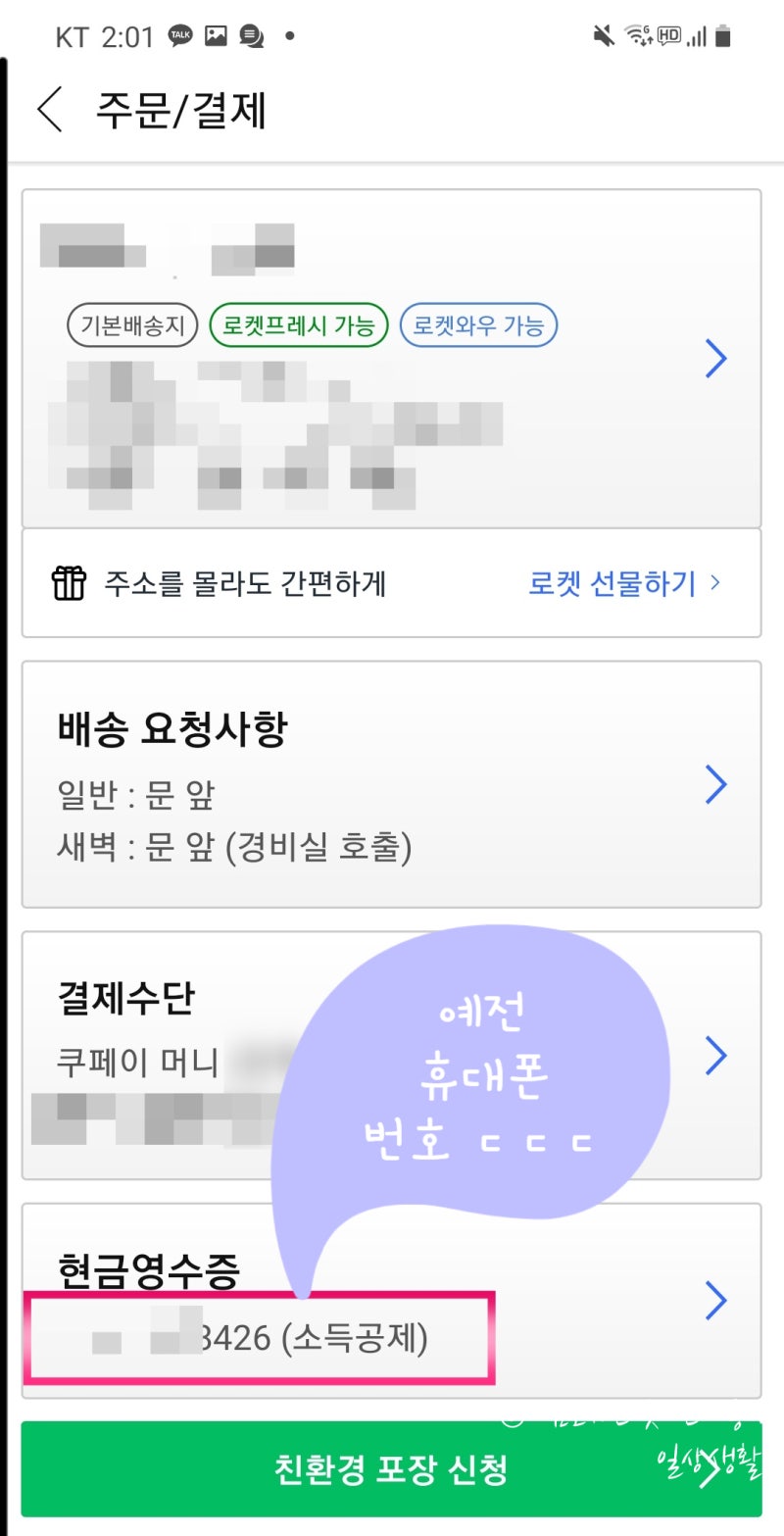Image resolution: width=784 pixels, height=1536 pixels.
Task: Select the 로켓와우 가능 badge
Action: (477, 324)
